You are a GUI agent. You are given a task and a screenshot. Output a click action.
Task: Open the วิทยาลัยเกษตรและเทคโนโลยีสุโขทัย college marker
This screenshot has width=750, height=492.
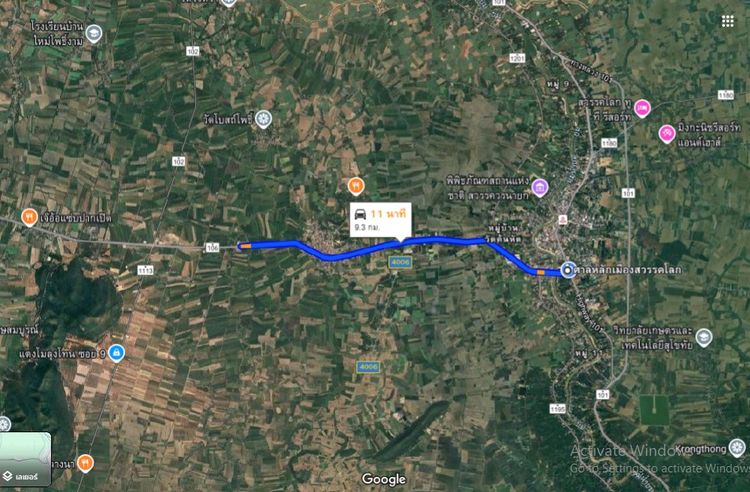tap(704, 337)
